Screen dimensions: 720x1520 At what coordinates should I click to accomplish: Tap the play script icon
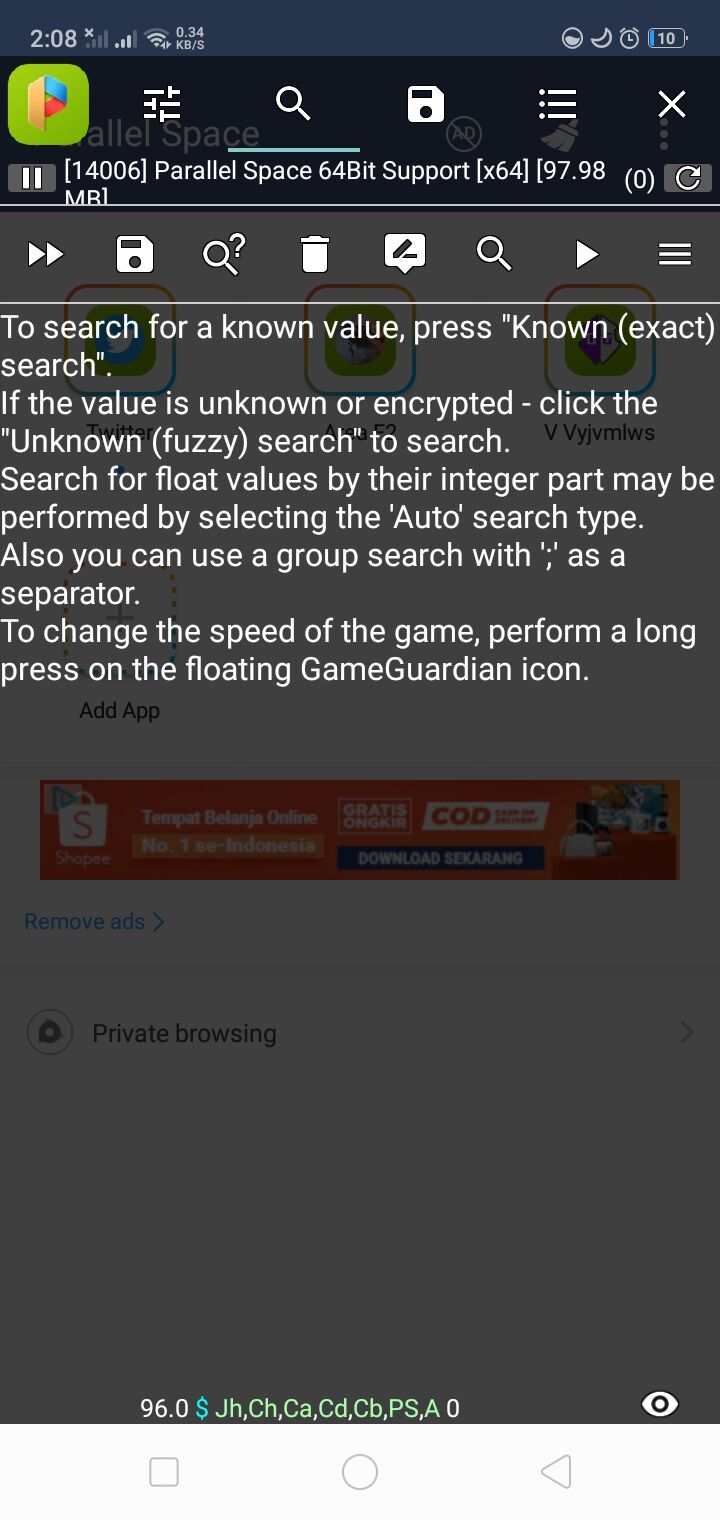click(587, 255)
